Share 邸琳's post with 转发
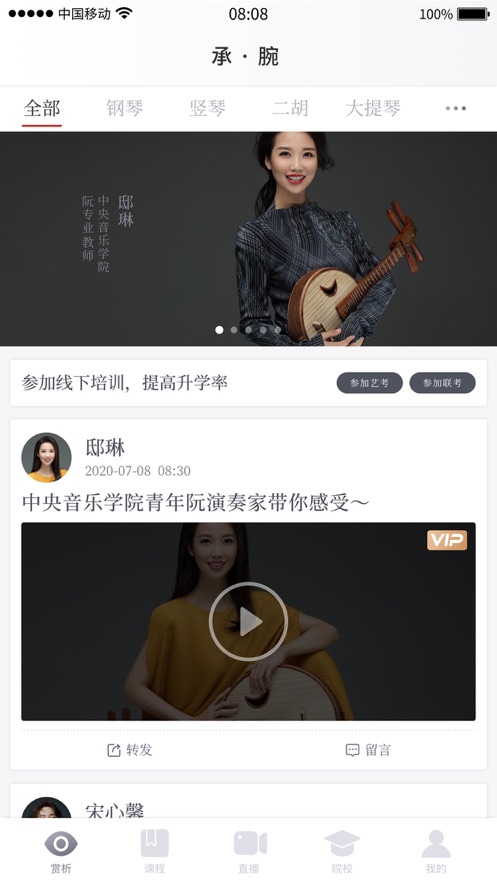The image size is (497, 883). coord(129,750)
